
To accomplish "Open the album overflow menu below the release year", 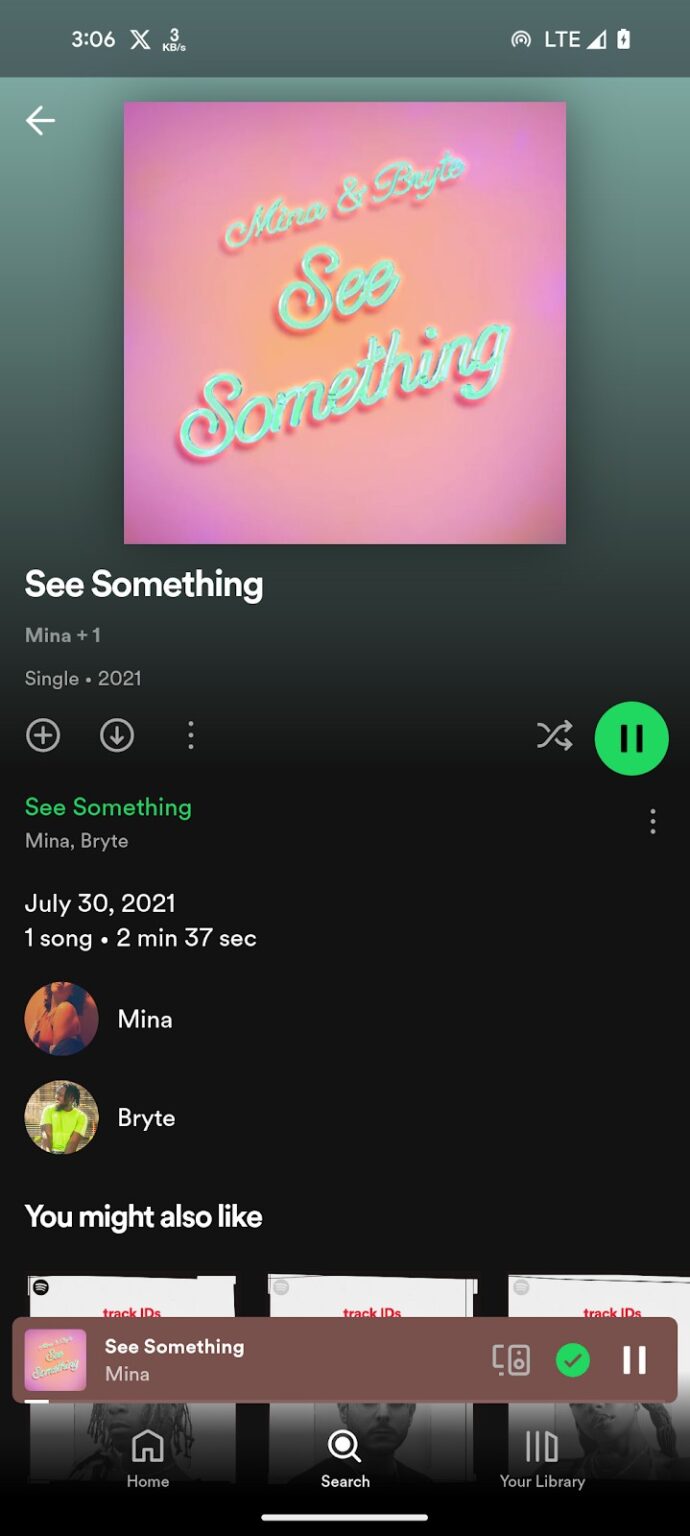I will click(x=191, y=736).
